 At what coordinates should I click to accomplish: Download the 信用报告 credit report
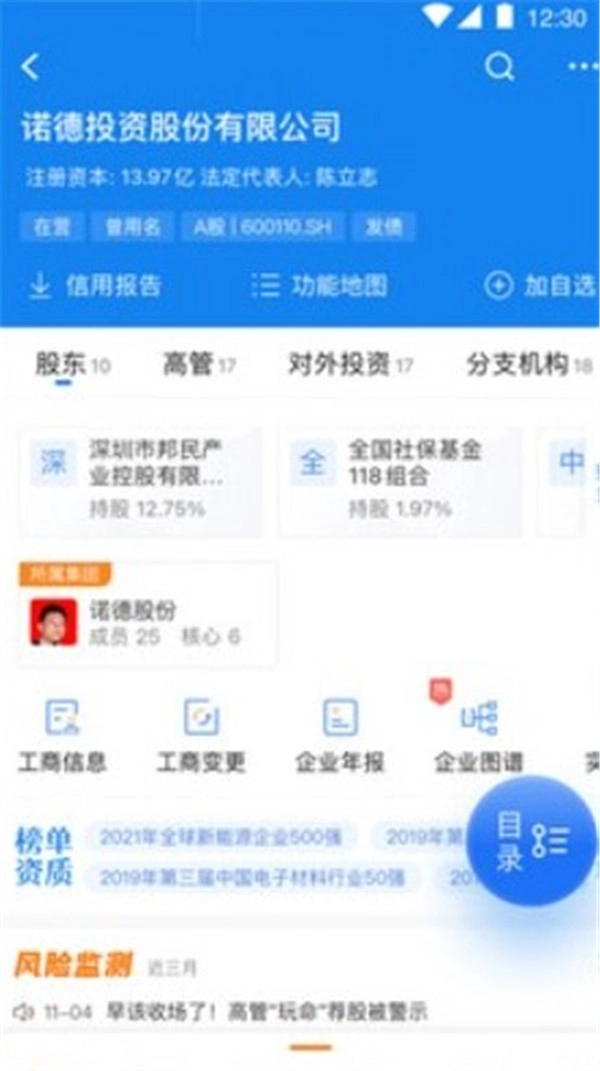(95, 286)
